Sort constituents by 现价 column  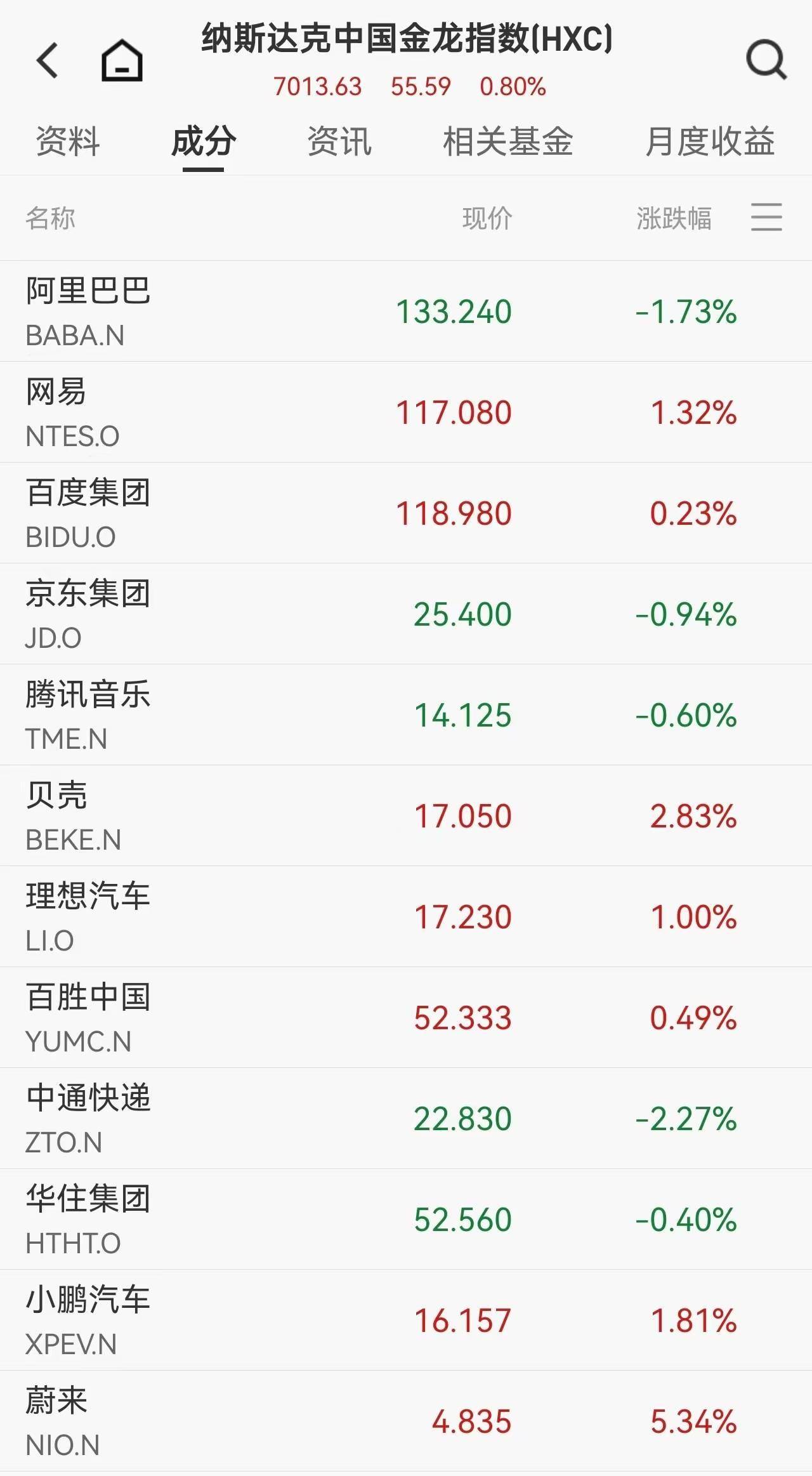click(487, 218)
